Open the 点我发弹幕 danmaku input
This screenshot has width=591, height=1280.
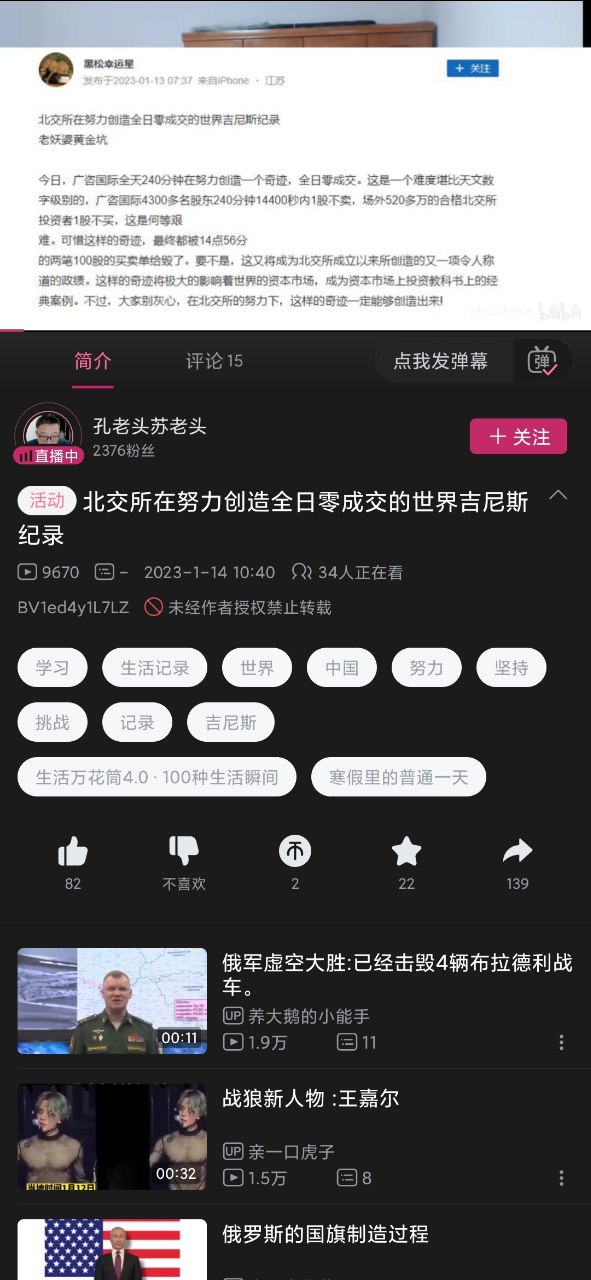tap(441, 361)
